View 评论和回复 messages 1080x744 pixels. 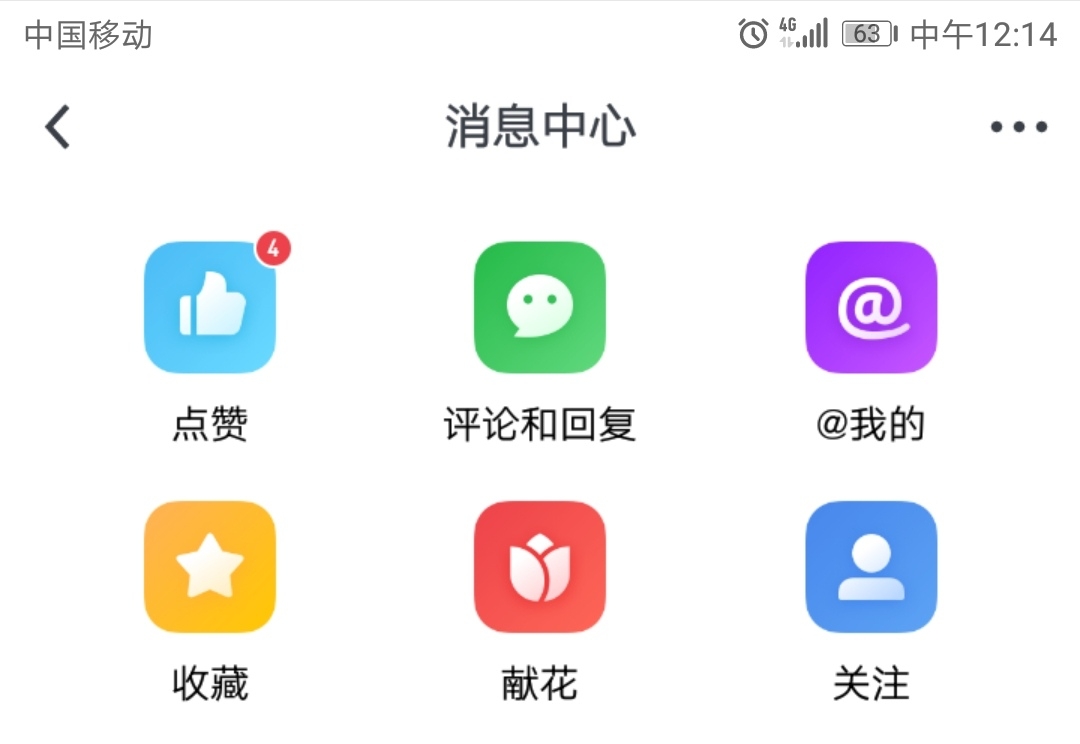[540, 308]
